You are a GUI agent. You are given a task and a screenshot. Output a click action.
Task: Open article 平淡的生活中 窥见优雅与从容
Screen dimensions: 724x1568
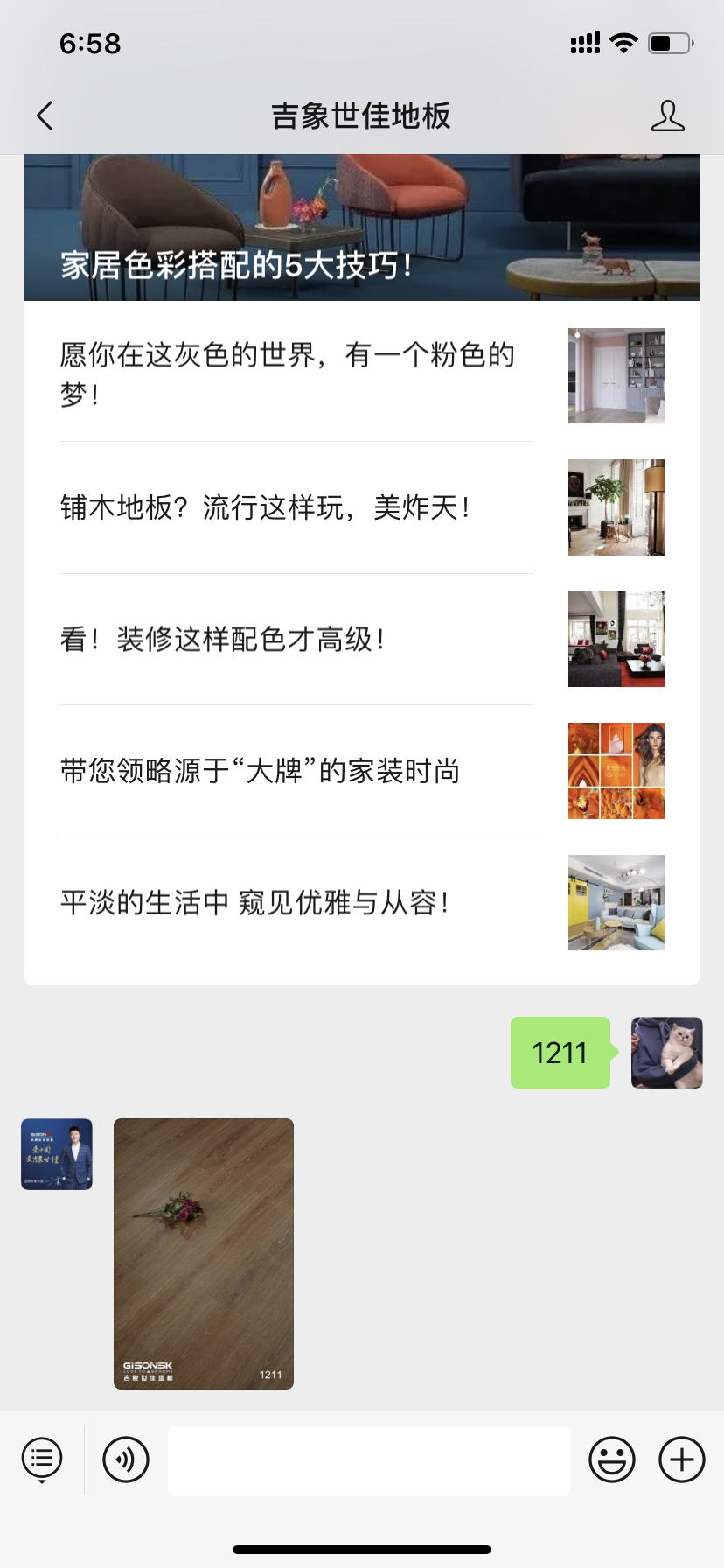coord(362,902)
